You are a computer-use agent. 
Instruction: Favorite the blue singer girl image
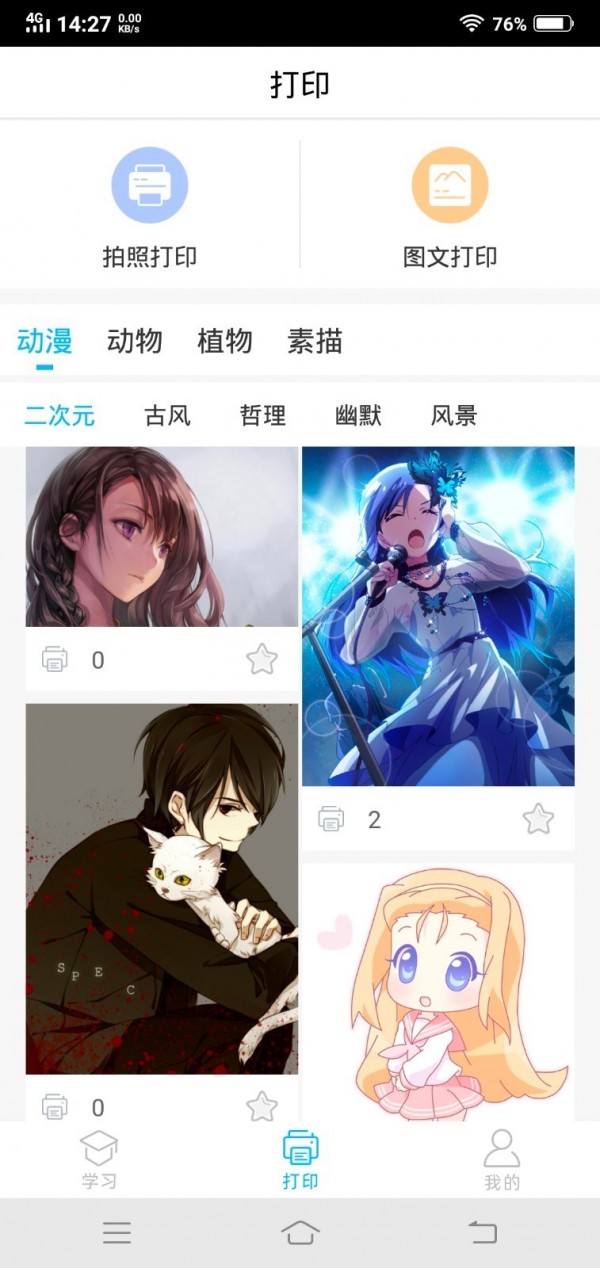pos(538,820)
